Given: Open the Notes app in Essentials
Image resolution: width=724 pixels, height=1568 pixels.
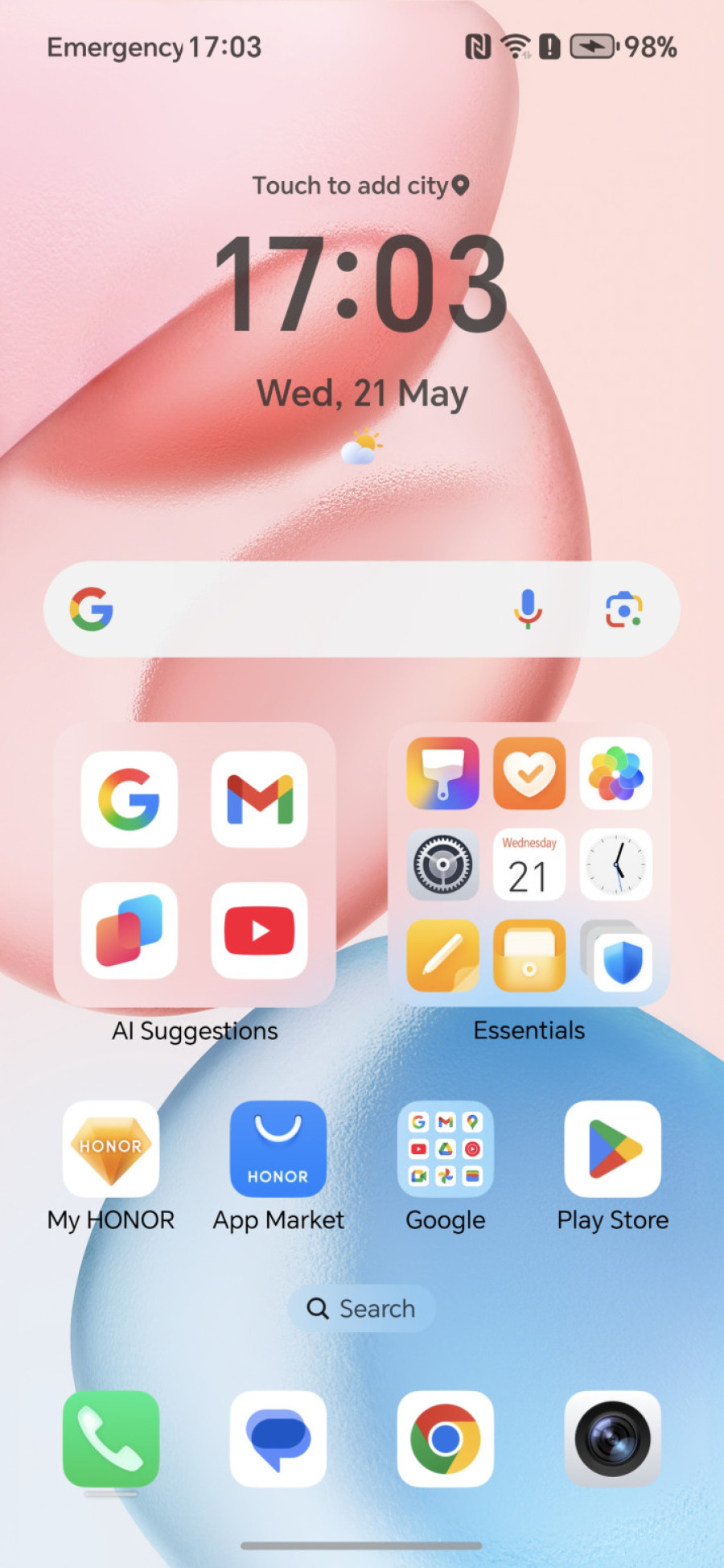Looking at the screenshot, I should (x=442, y=955).
